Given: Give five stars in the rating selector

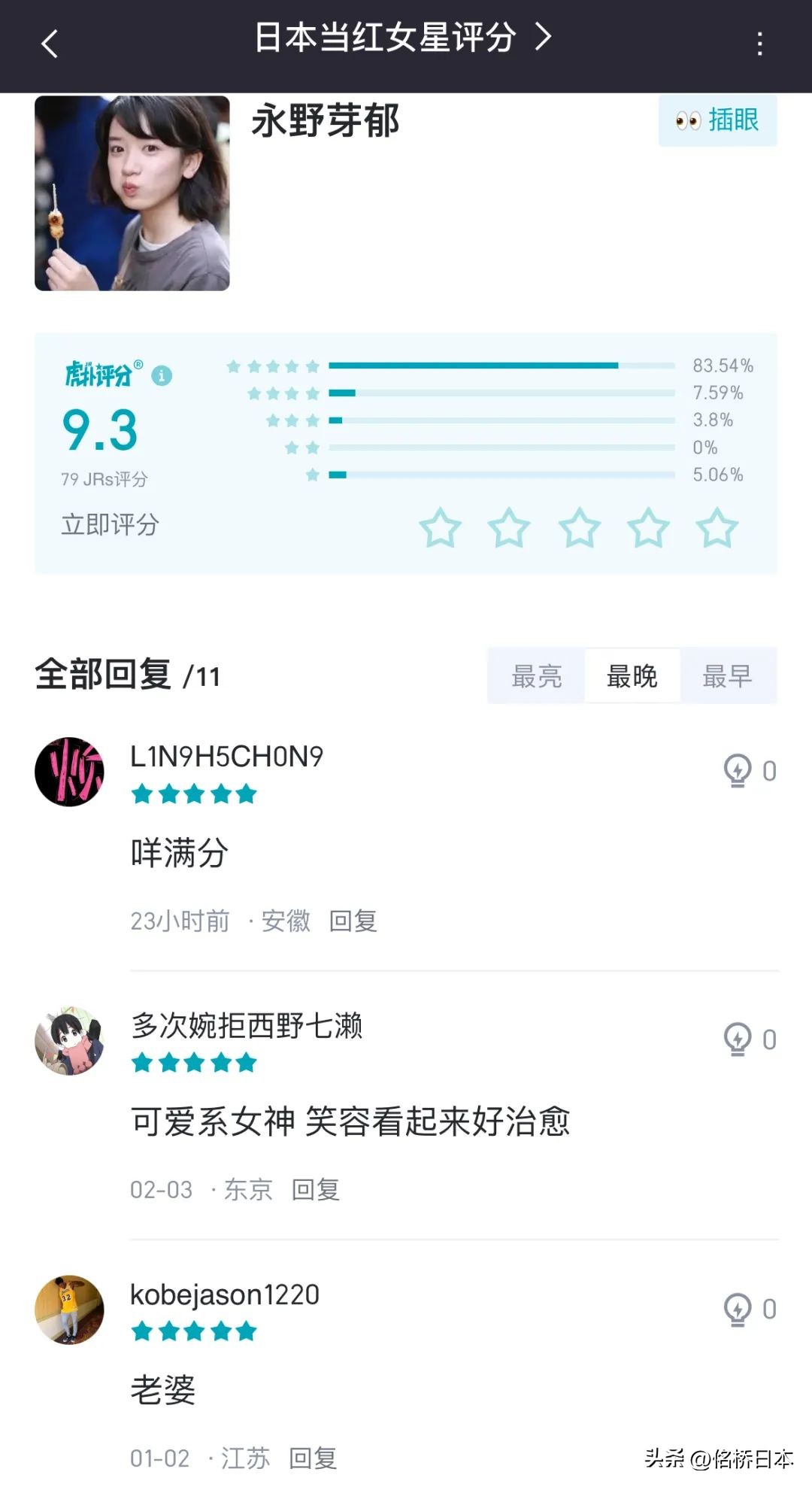Looking at the screenshot, I should pyautogui.click(x=715, y=529).
